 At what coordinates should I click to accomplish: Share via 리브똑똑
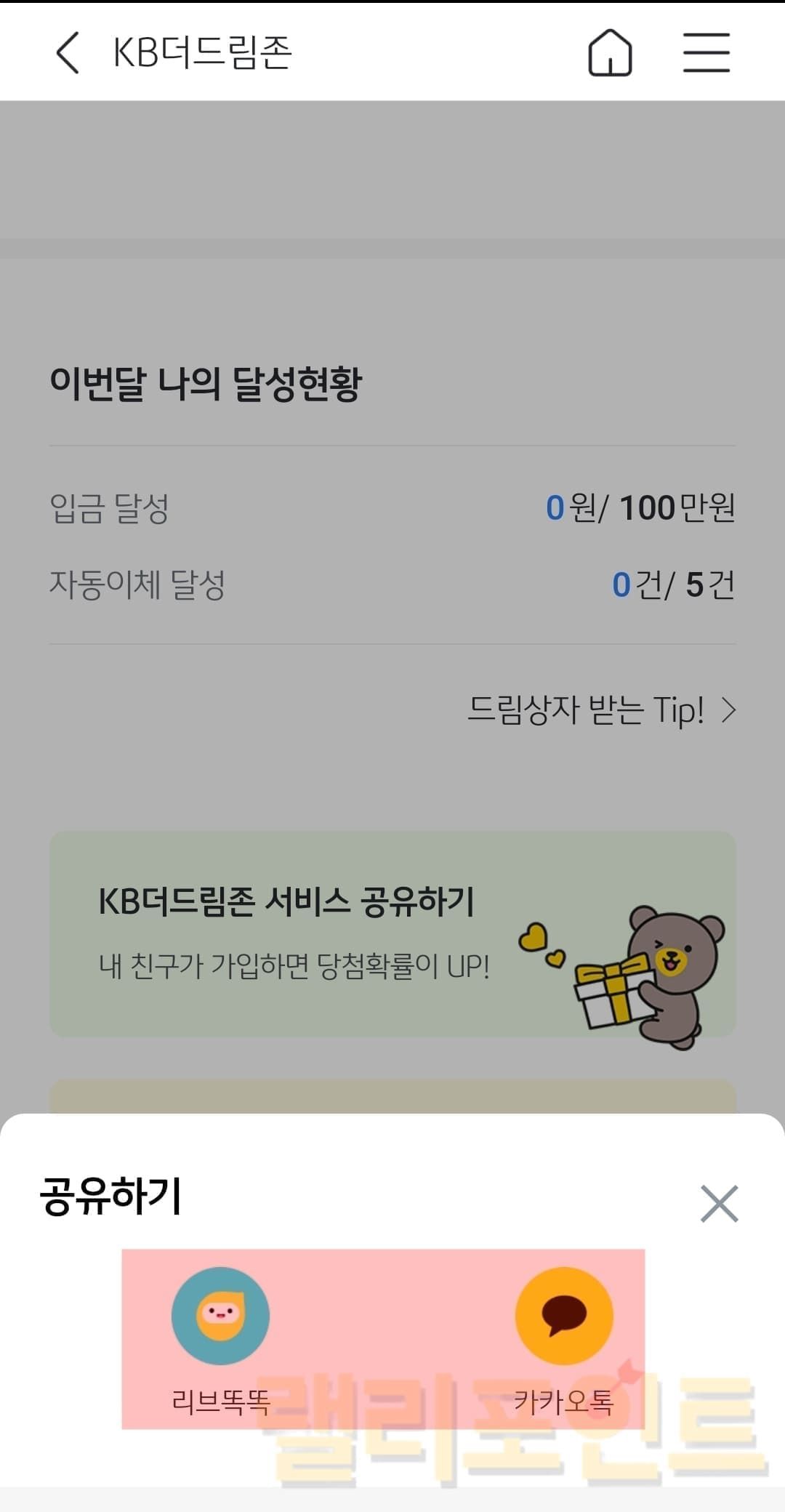coord(220,1316)
